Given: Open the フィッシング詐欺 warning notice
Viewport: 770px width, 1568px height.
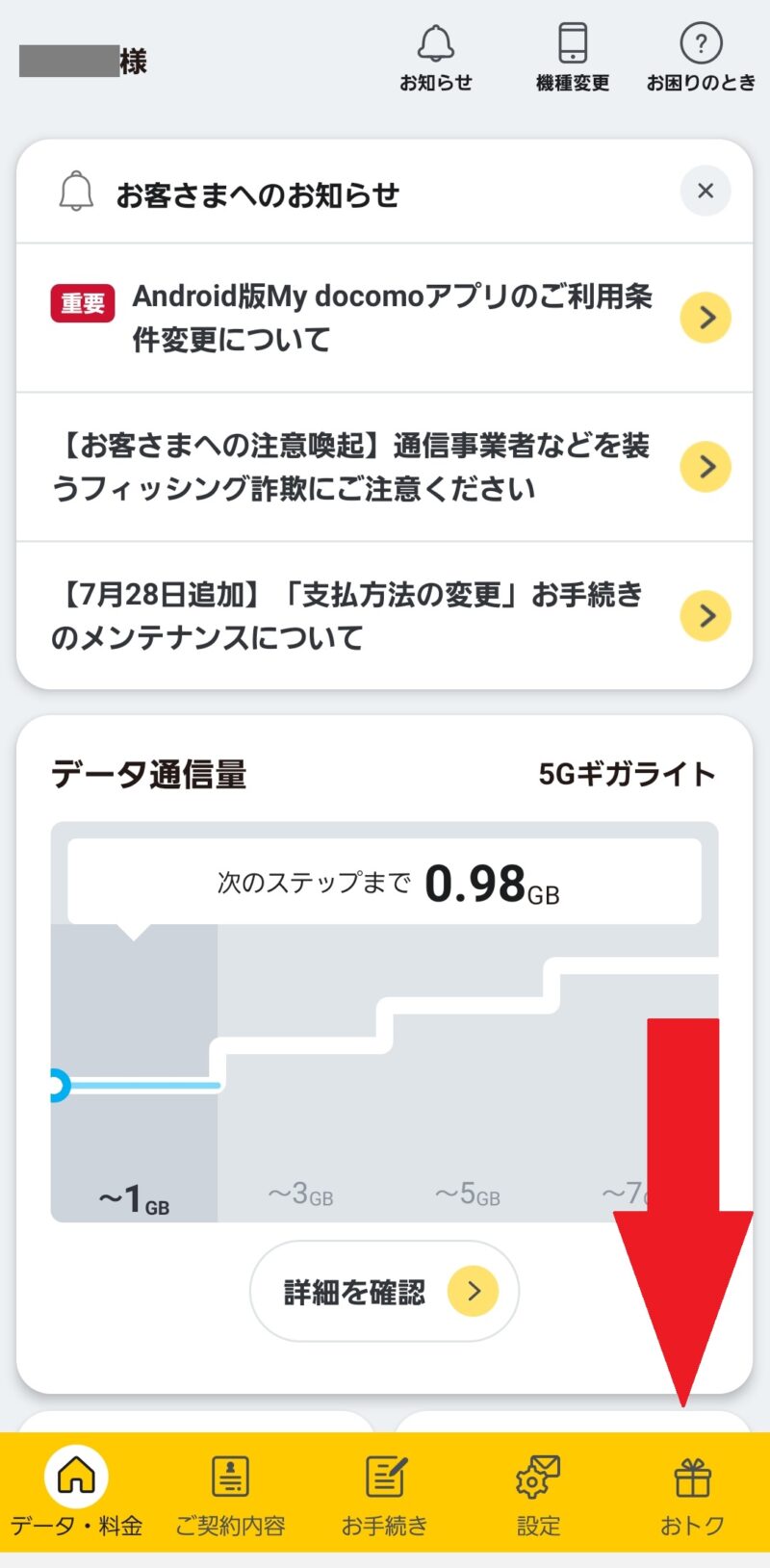Looking at the screenshot, I should pos(384,467).
